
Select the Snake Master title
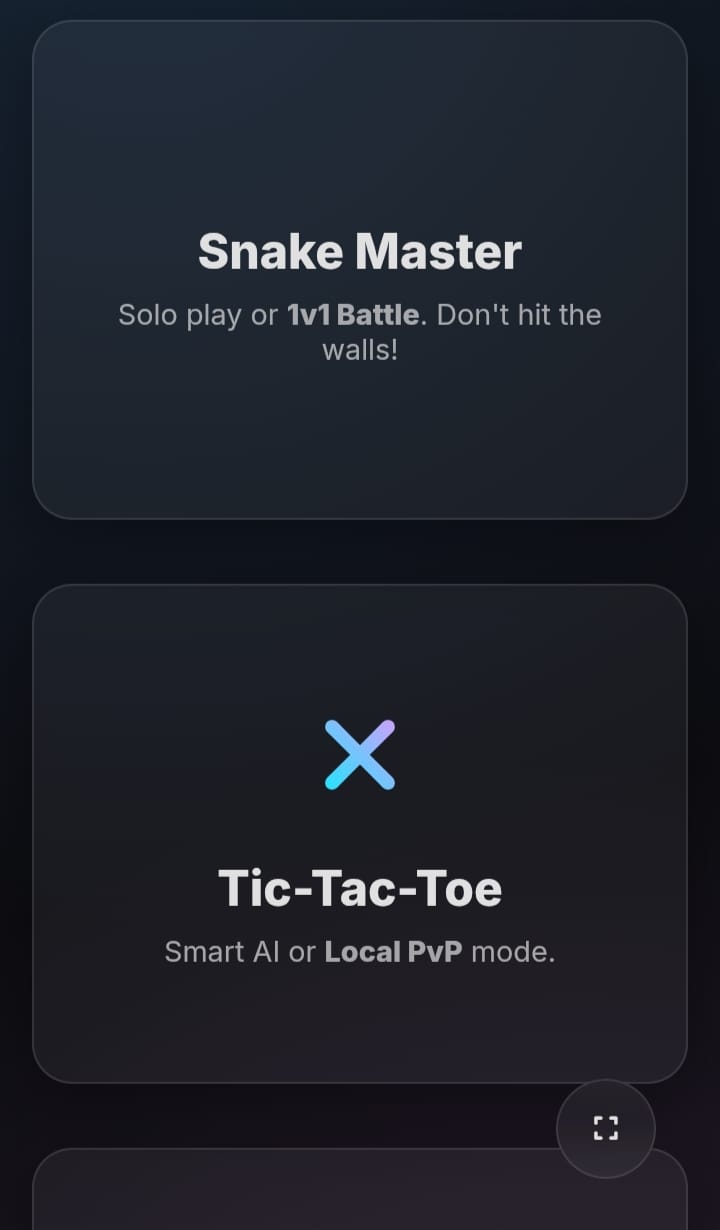(360, 251)
